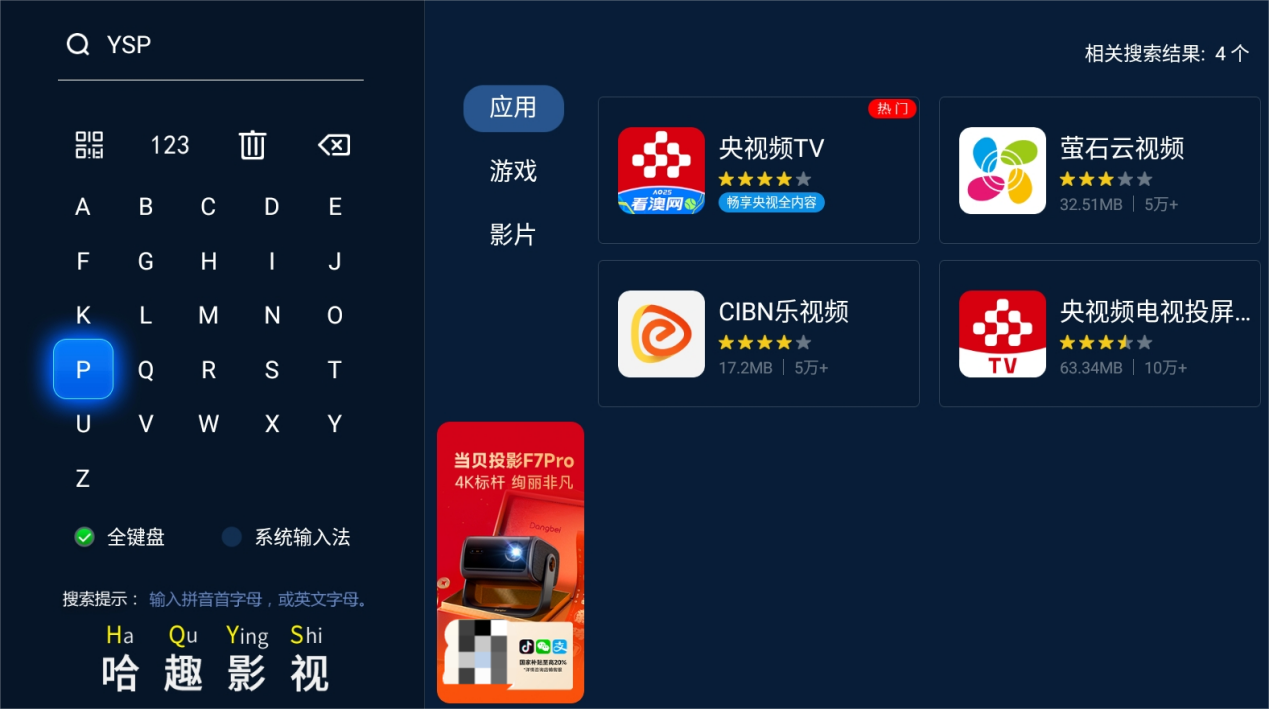The height and width of the screenshot is (709, 1269).
Task: Tap the letter Z key
Action: click(83, 478)
